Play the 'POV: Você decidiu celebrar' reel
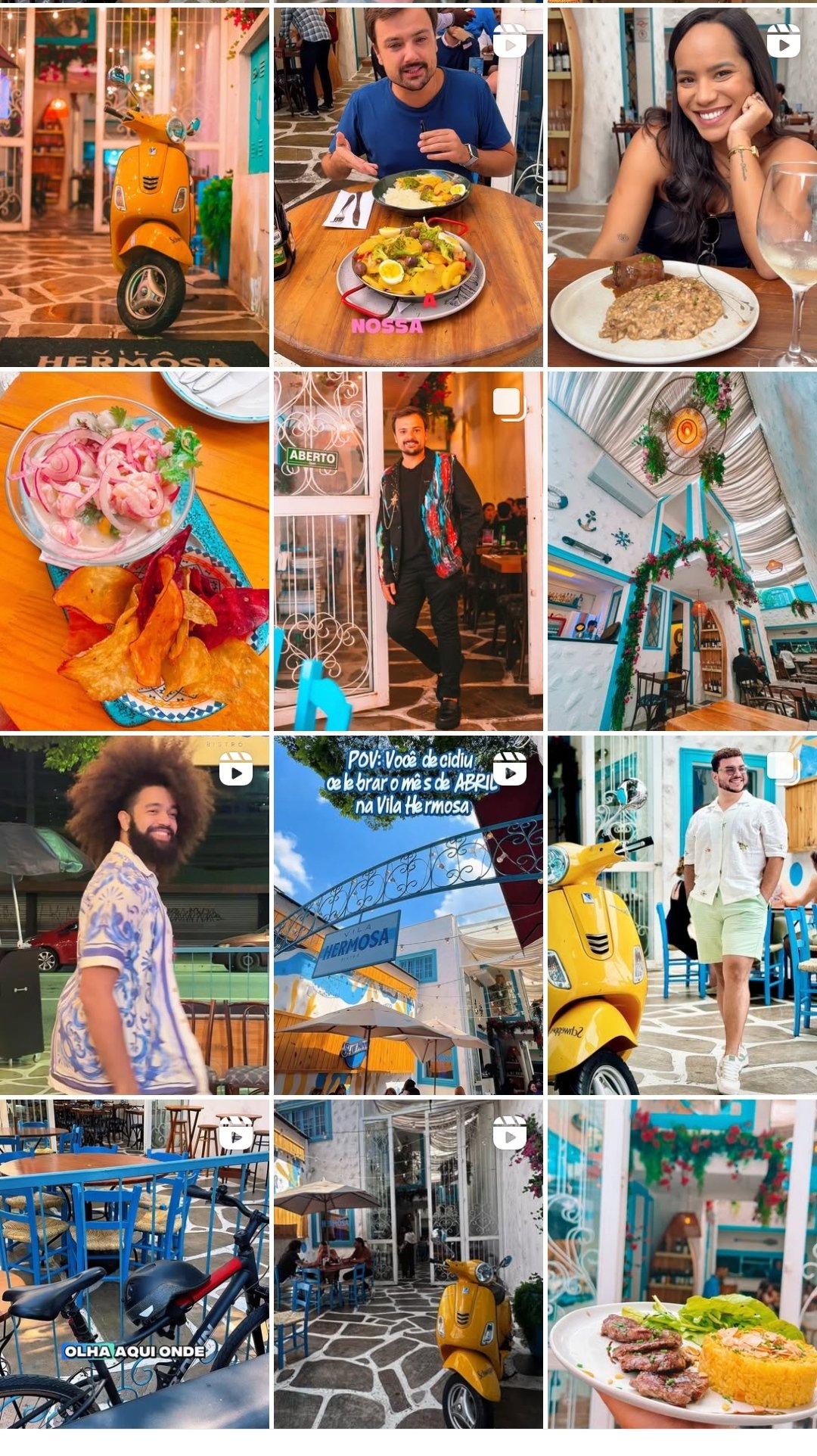The width and height of the screenshot is (817, 1456). 408,914
